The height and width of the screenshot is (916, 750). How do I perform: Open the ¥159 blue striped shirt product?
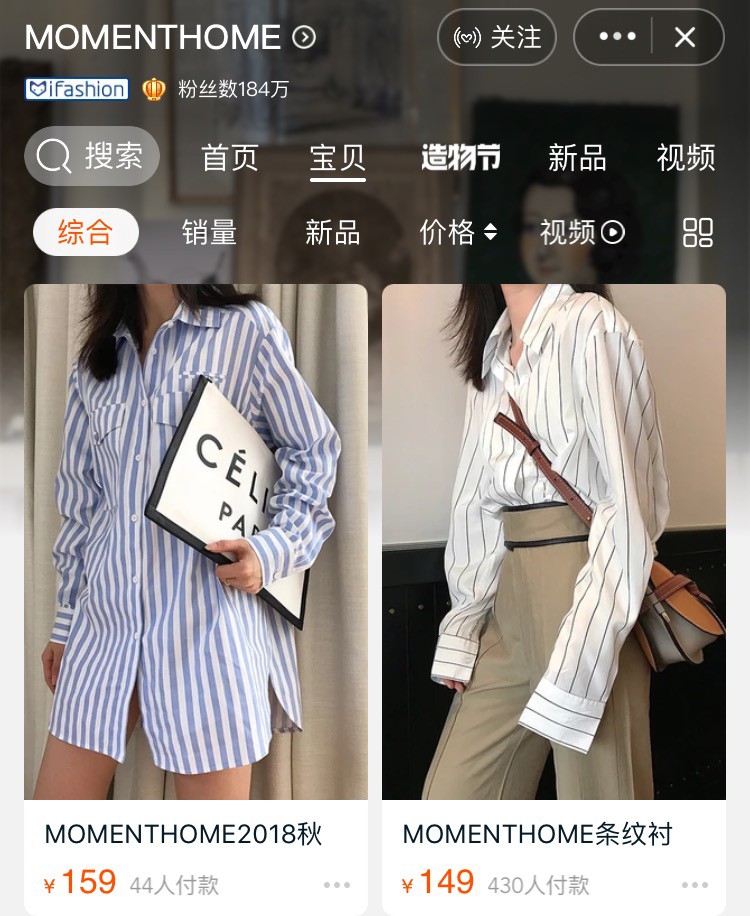point(196,542)
